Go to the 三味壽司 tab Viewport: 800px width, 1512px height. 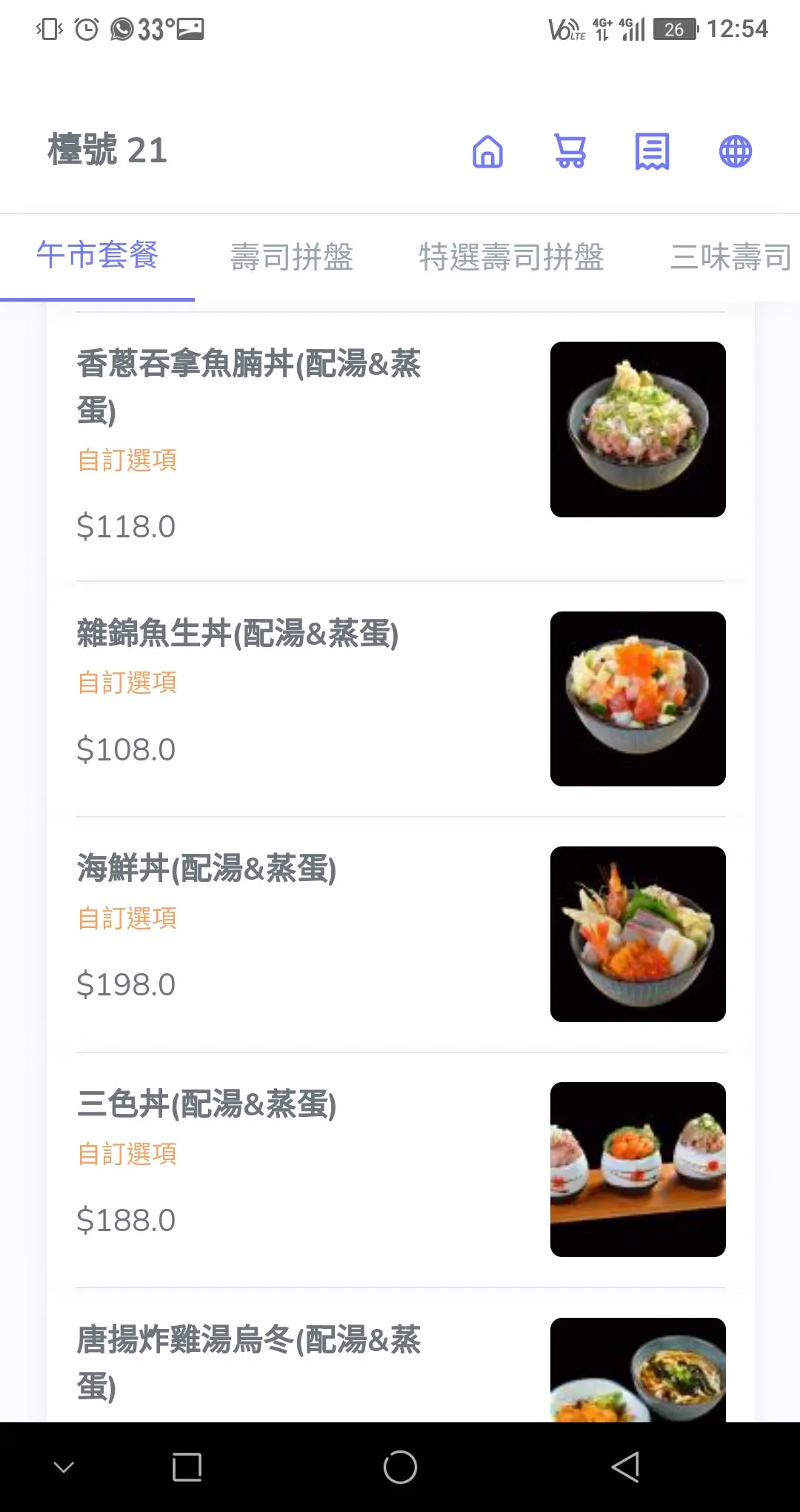tap(730, 257)
